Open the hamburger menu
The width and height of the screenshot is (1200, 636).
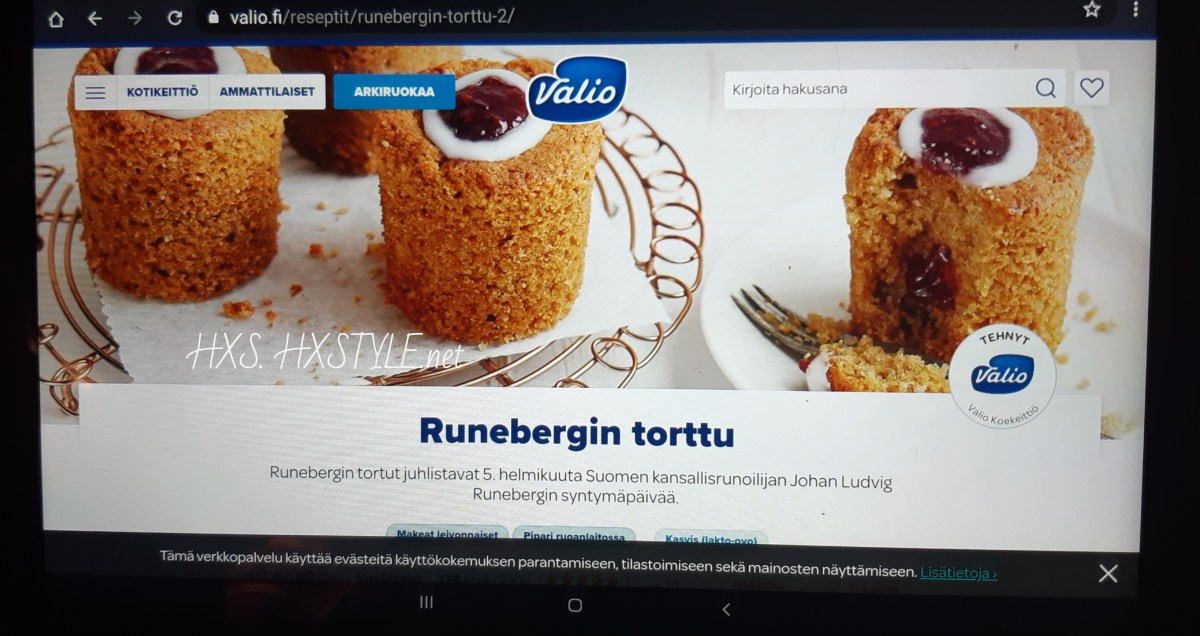(x=95, y=93)
